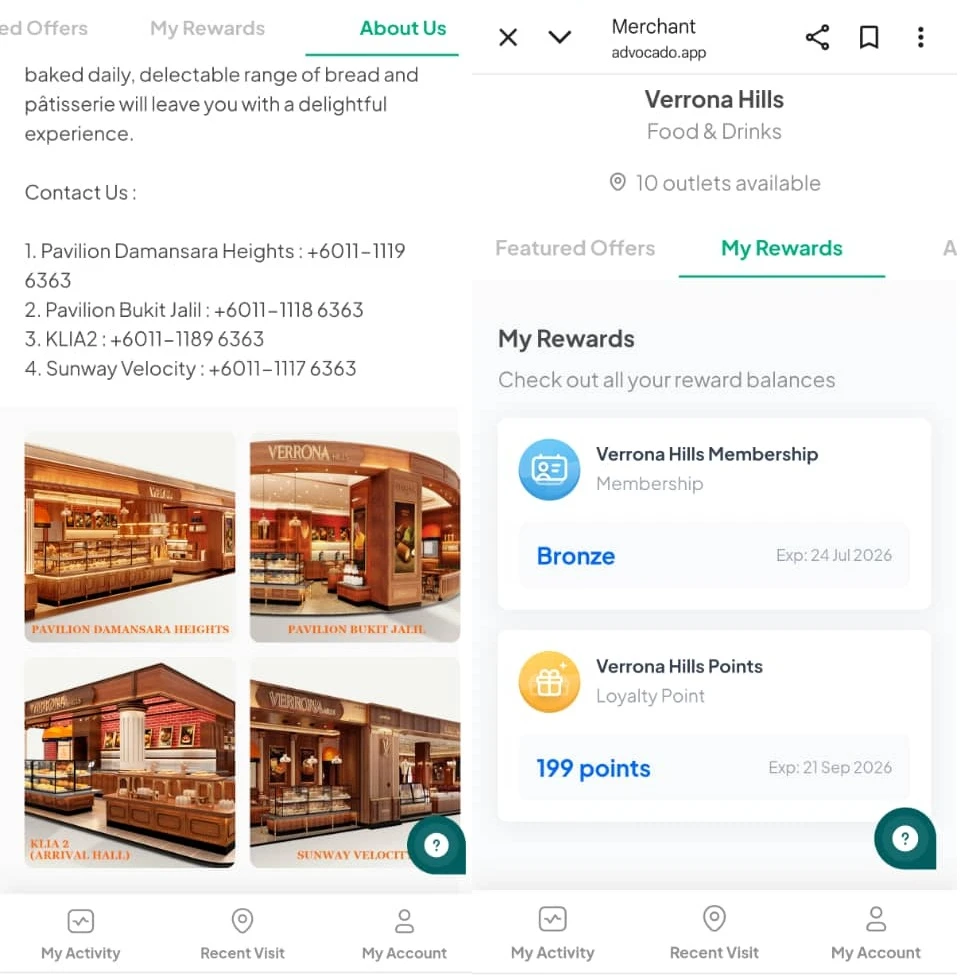970x980 pixels.
Task: Tap help bubble on the My Rewards screen
Action: click(904, 838)
